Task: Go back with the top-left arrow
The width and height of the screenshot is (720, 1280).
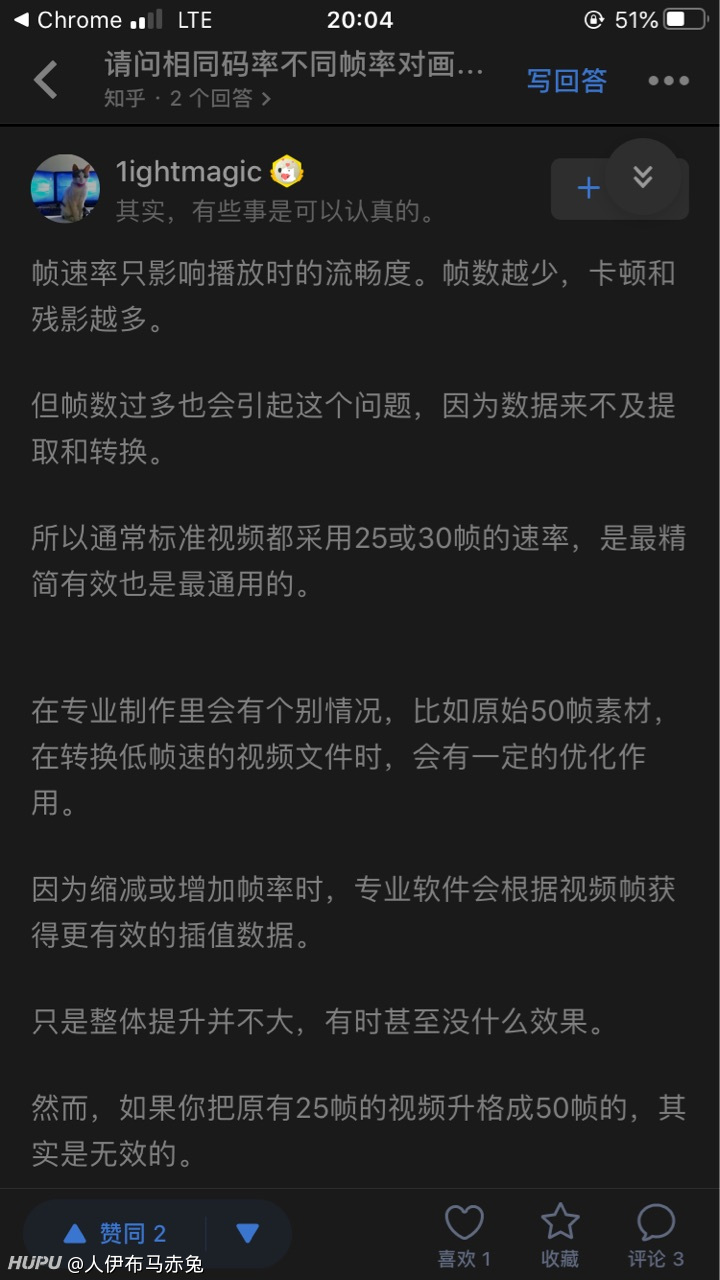Action: click(46, 80)
